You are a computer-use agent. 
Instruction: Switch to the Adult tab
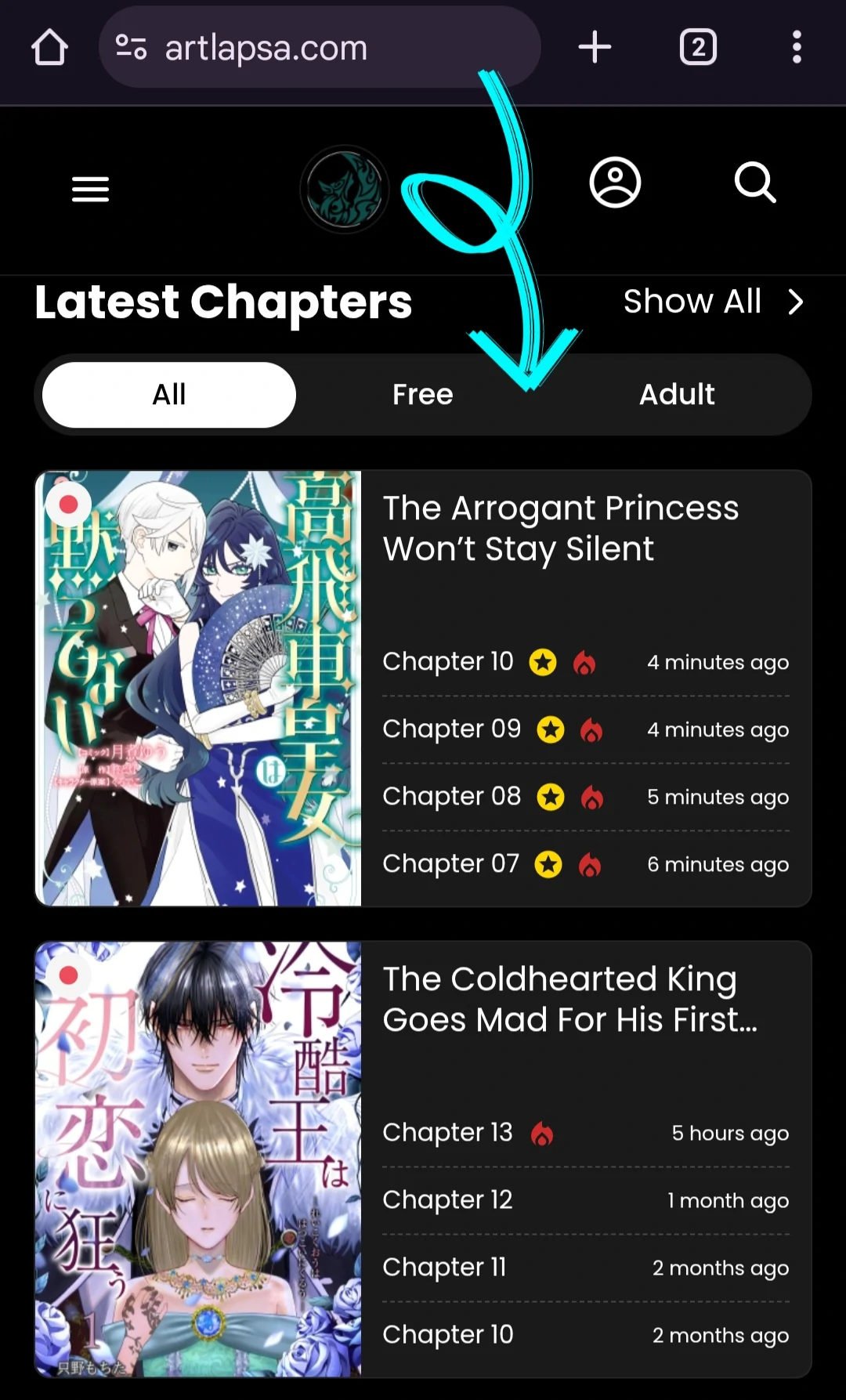677,394
